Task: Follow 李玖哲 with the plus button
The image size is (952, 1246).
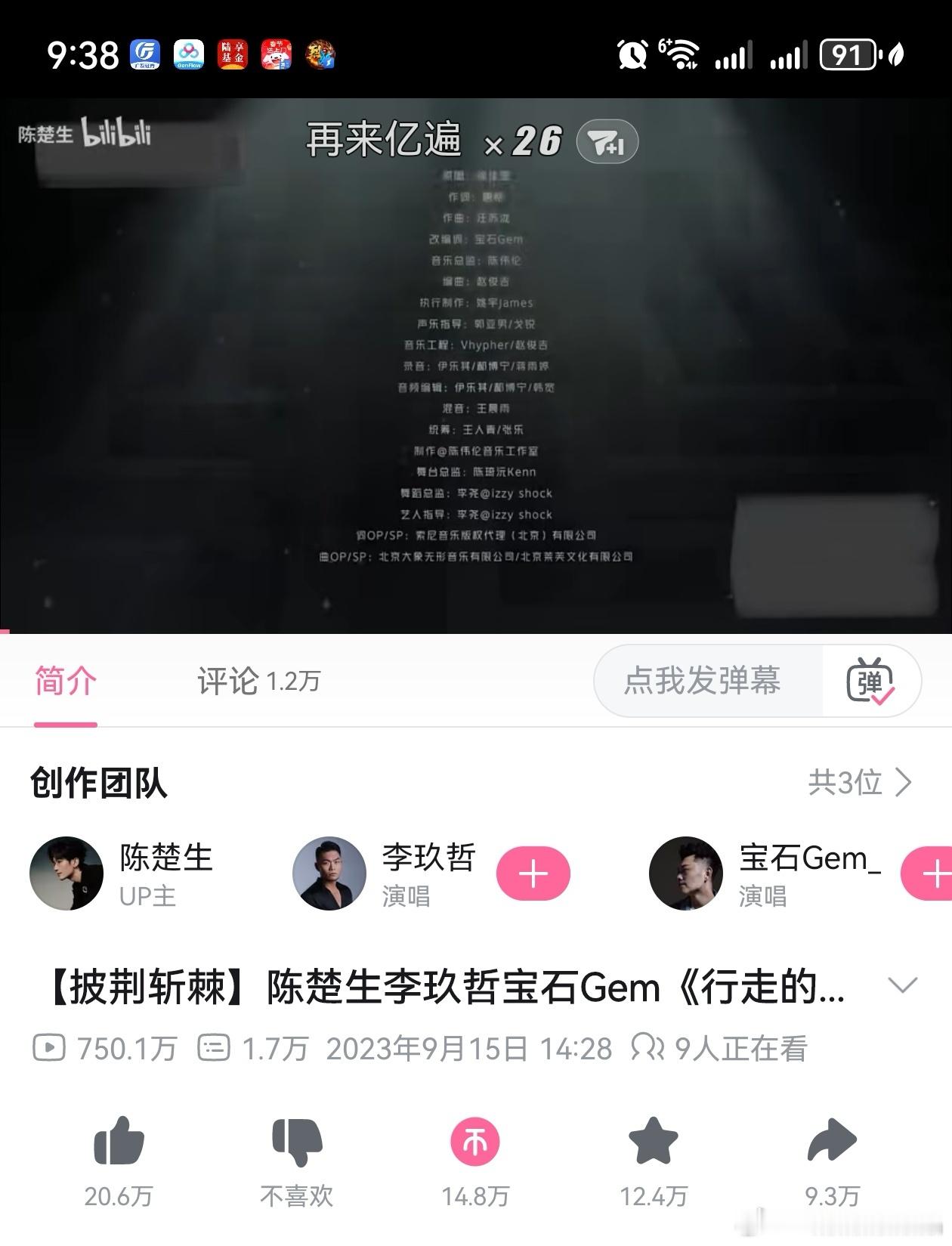Action: pos(533,873)
